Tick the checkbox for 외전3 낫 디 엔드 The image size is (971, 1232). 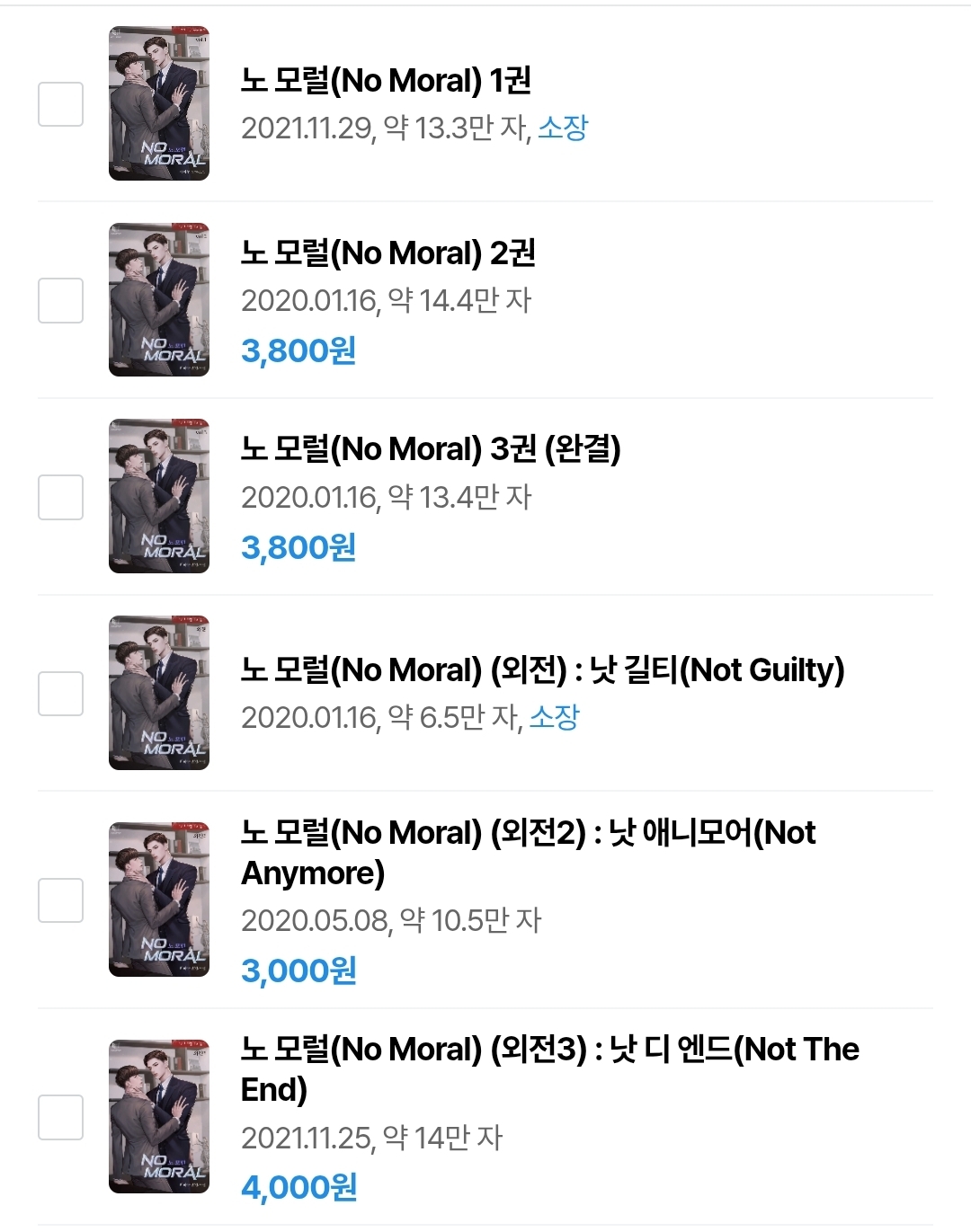[60, 1117]
